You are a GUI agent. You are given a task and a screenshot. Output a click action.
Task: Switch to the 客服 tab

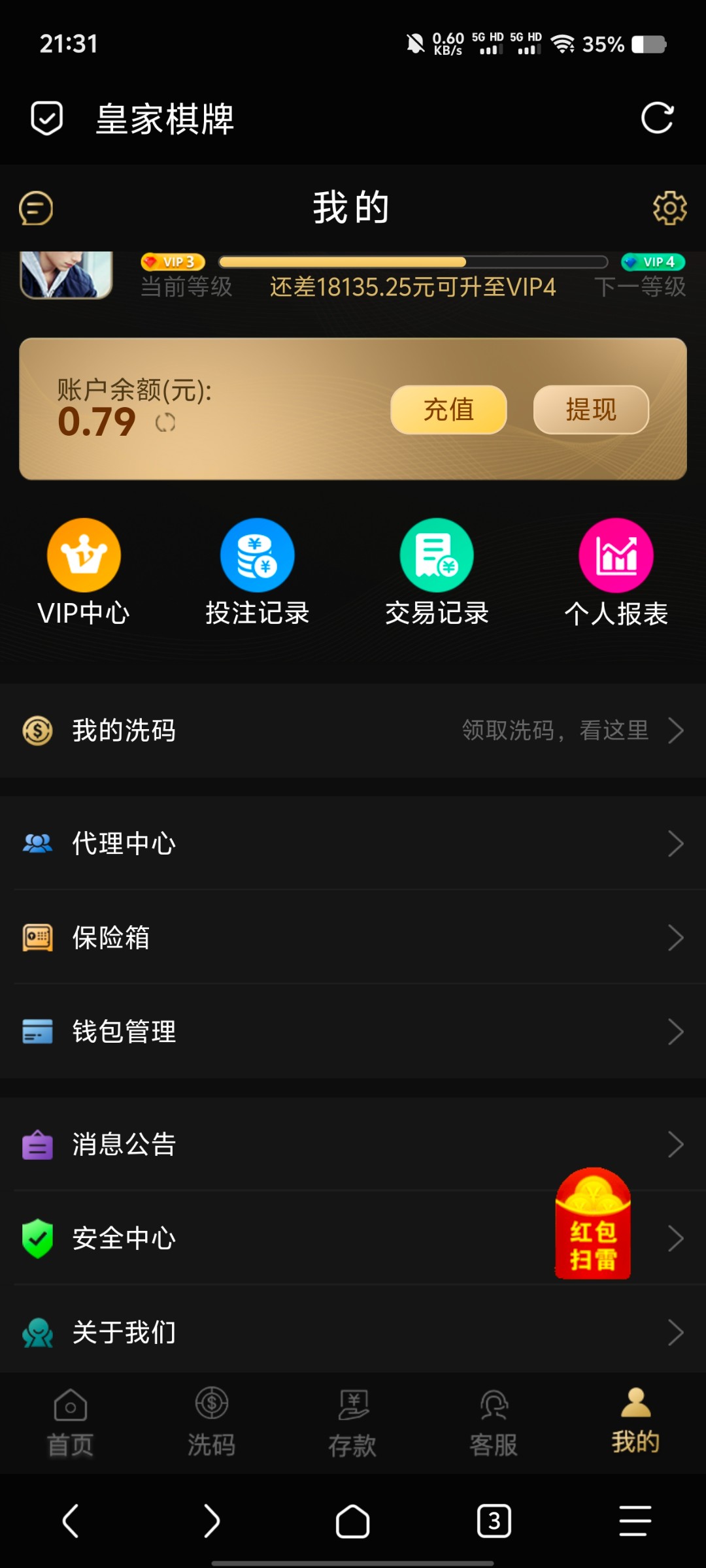tap(494, 1422)
